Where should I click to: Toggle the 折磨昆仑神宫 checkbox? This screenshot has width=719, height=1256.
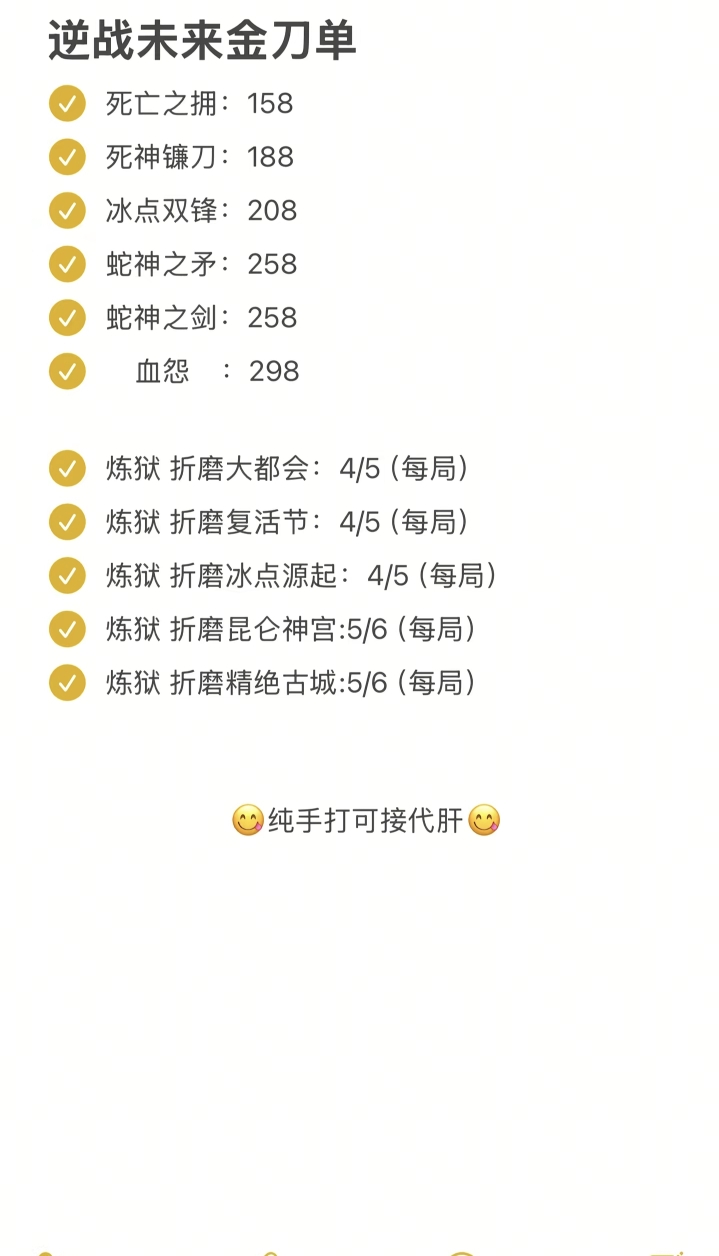click(67, 629)
